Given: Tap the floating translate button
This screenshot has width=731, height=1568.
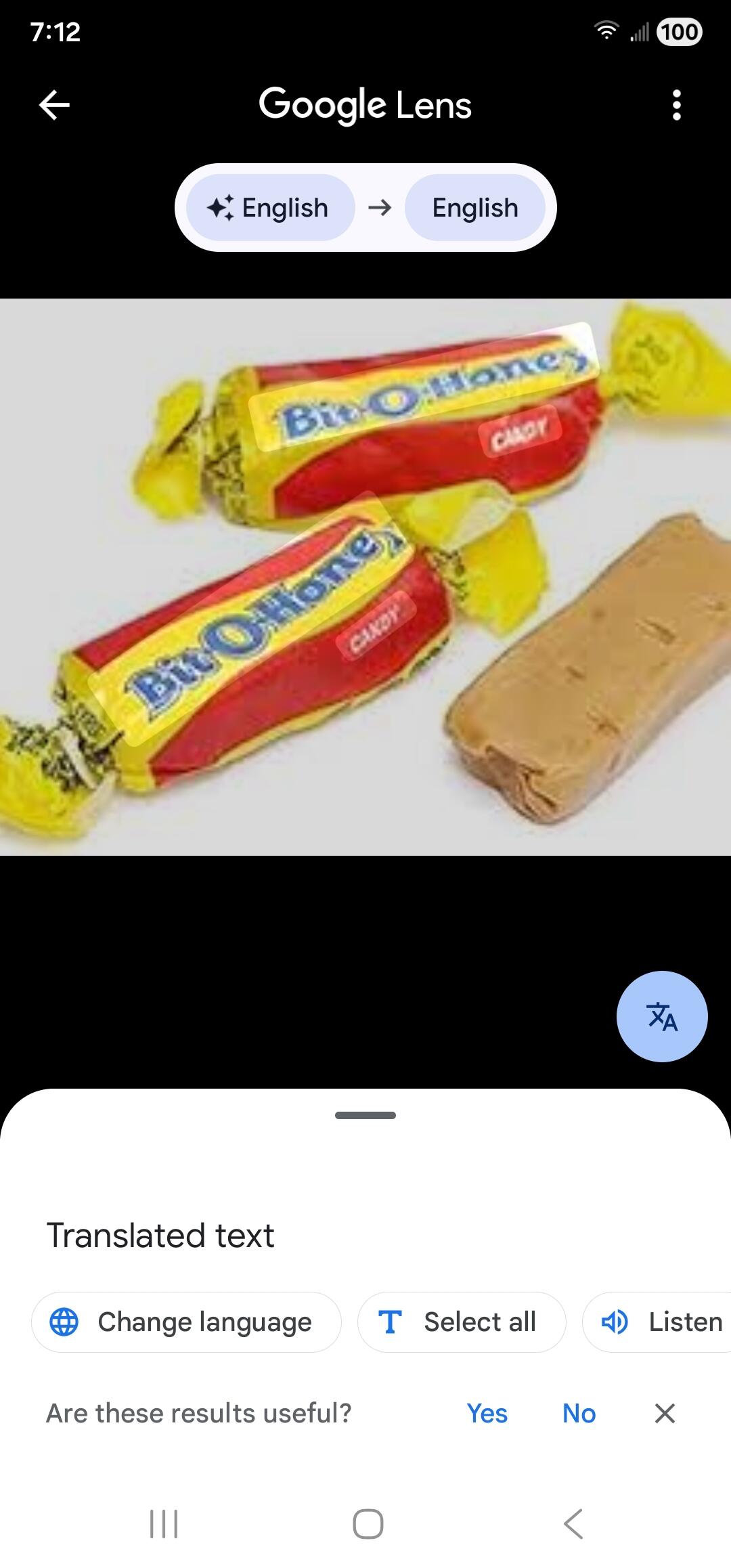Looking at the screenshot, I should [x=661, y=1016].
